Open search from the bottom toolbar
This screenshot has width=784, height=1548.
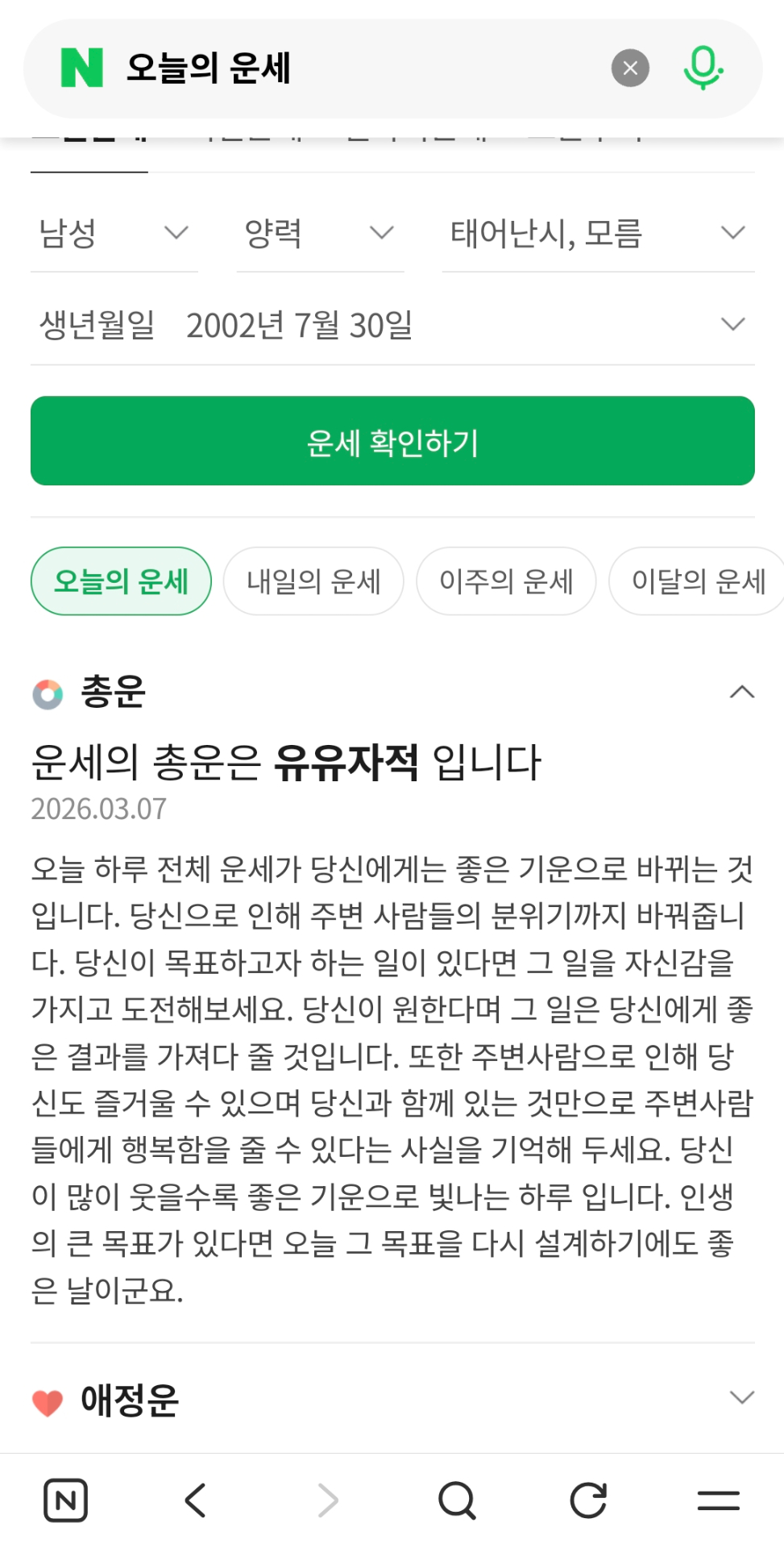coord(457,1500)
